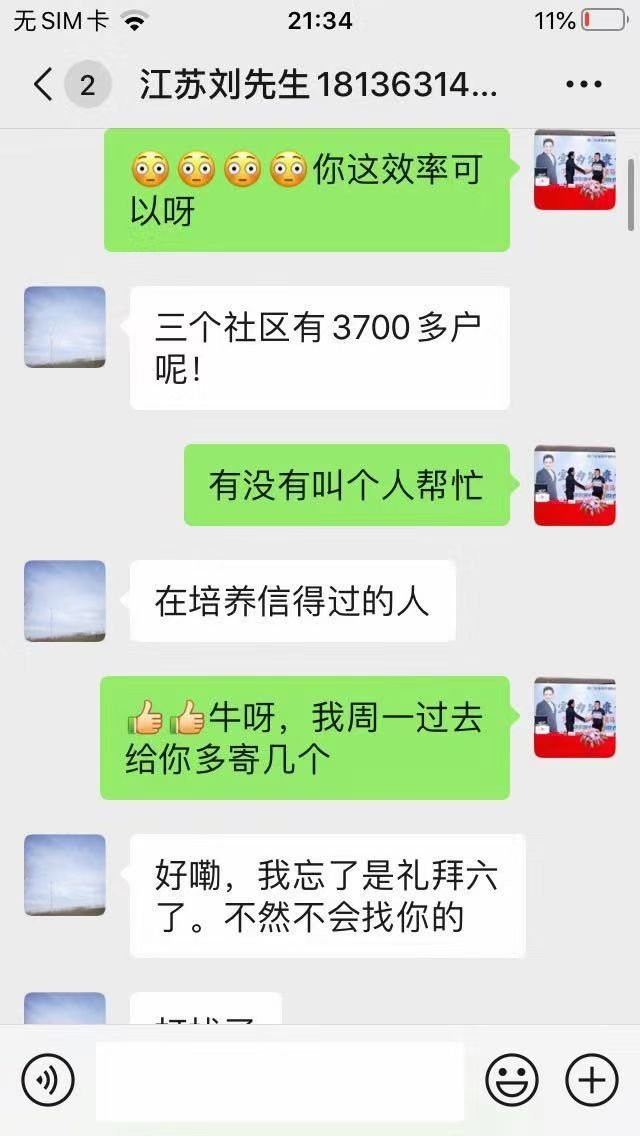Go back to the chat list

click(x=42, y=85)
